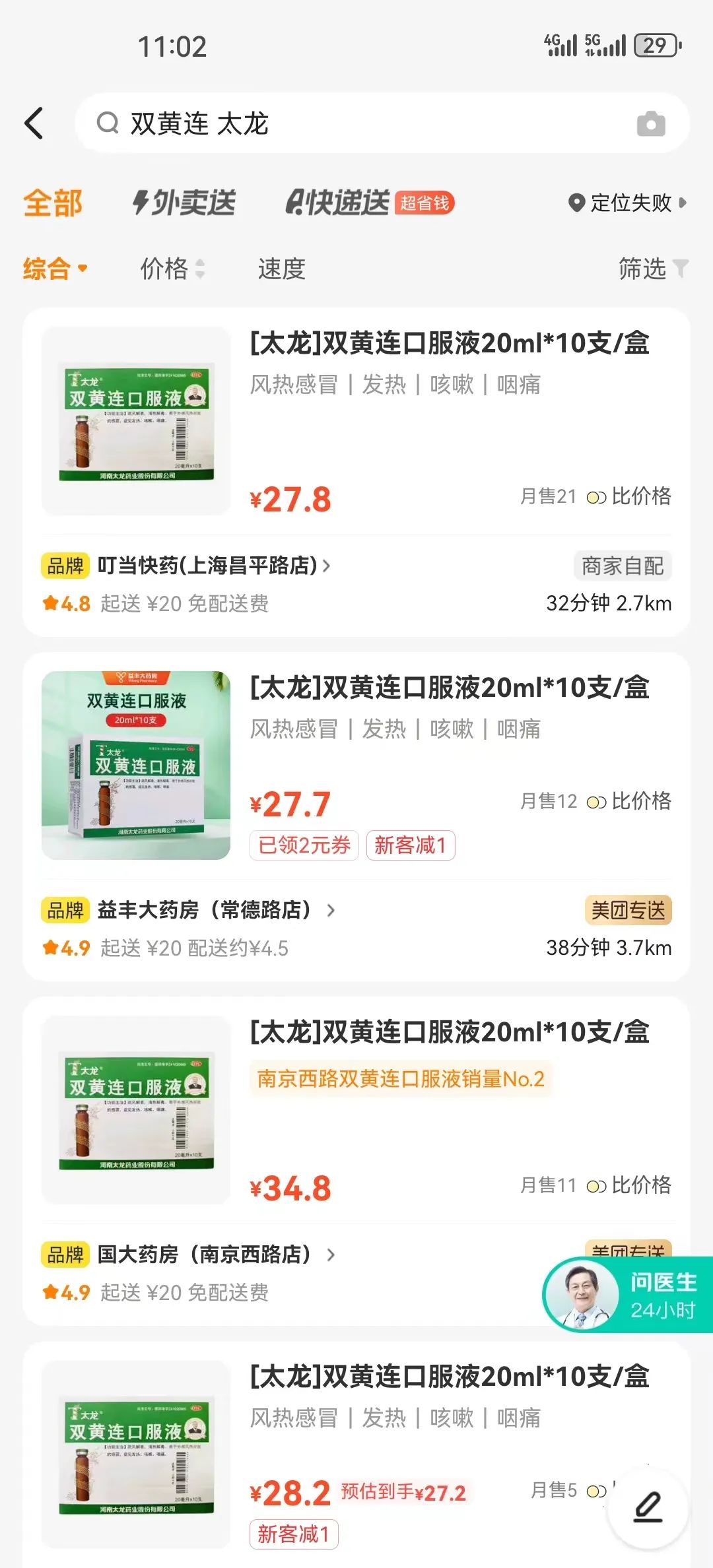Fix location via 定位失败
The height and width of the screenshot is (1568, 713).
[x=627, y=203]
